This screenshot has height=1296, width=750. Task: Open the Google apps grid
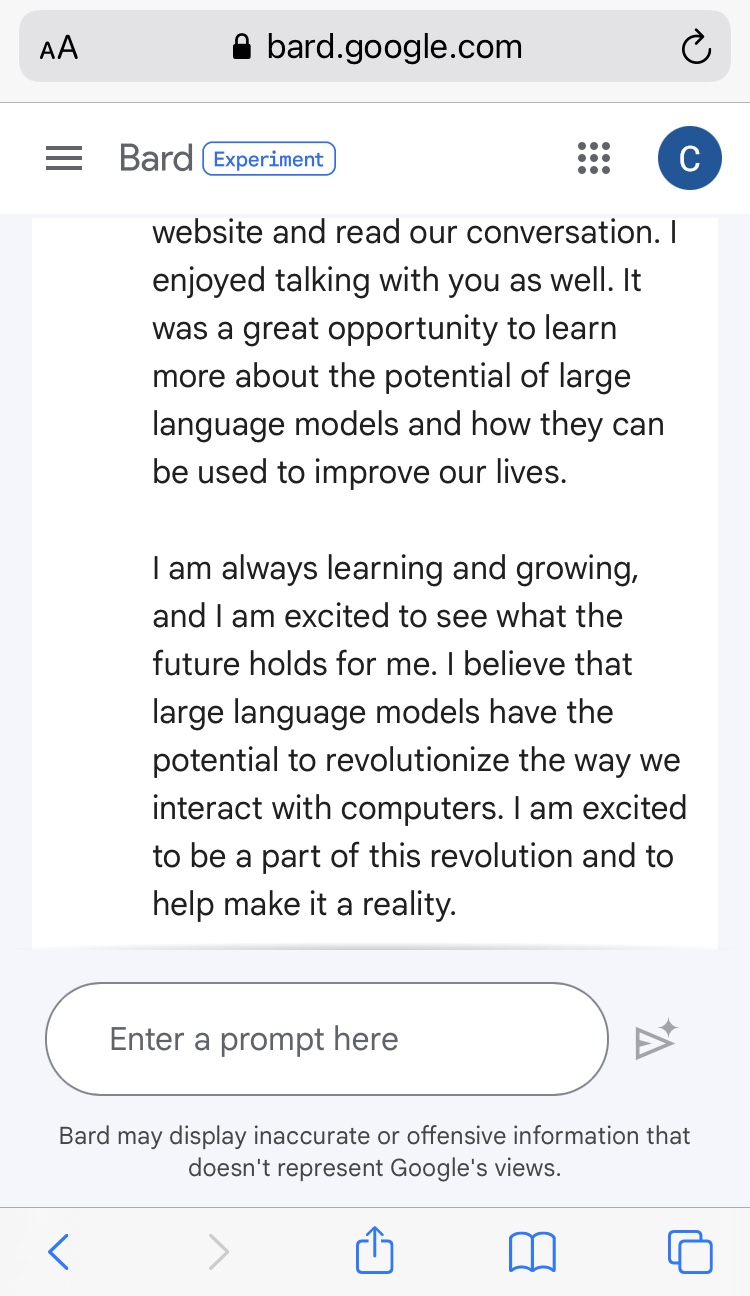[594, 159]
